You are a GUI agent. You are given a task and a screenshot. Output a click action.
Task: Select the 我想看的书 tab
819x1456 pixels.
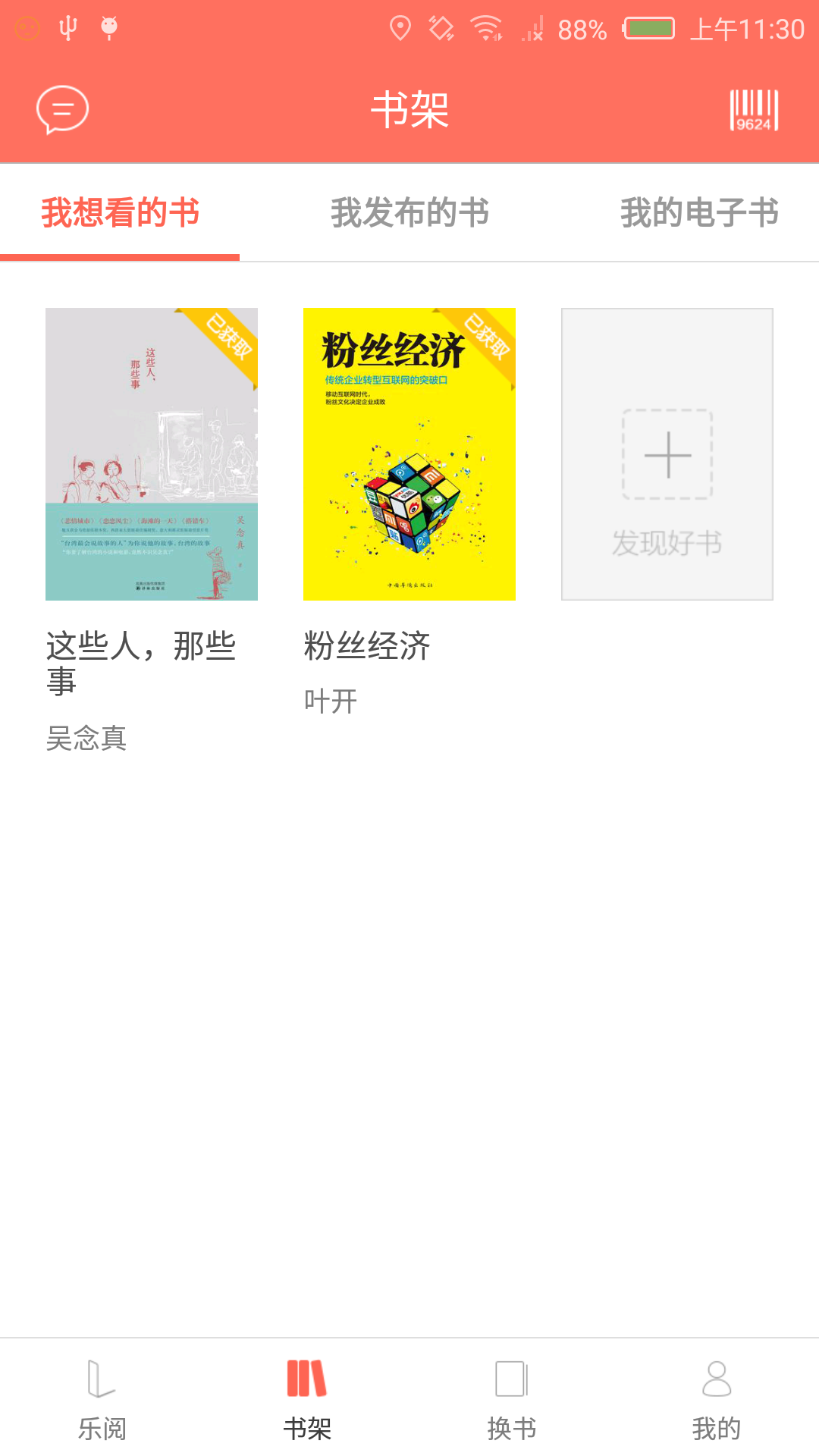pyautogui.click(x=120, y=213)
